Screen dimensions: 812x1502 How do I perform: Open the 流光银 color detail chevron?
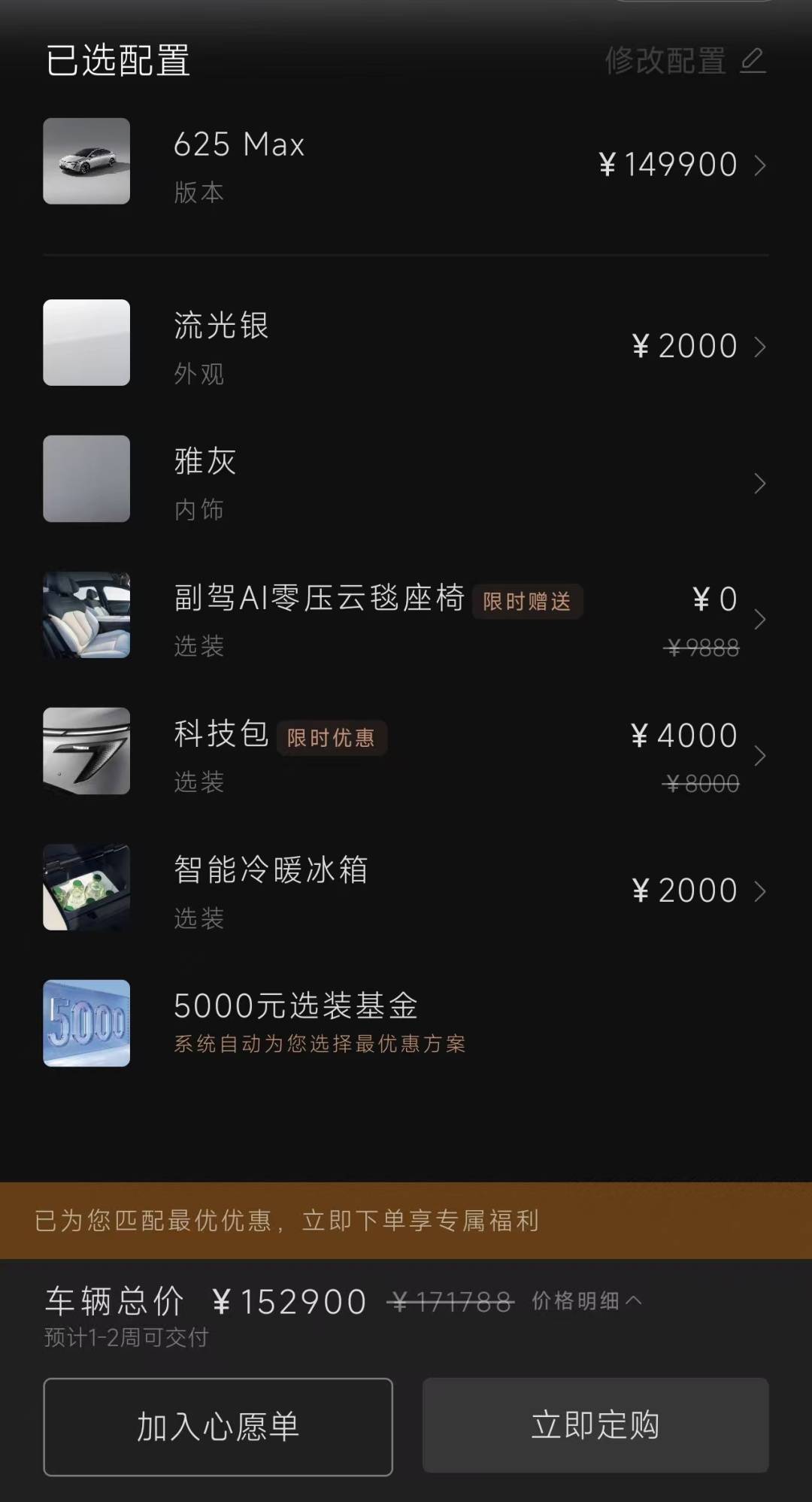761,347
